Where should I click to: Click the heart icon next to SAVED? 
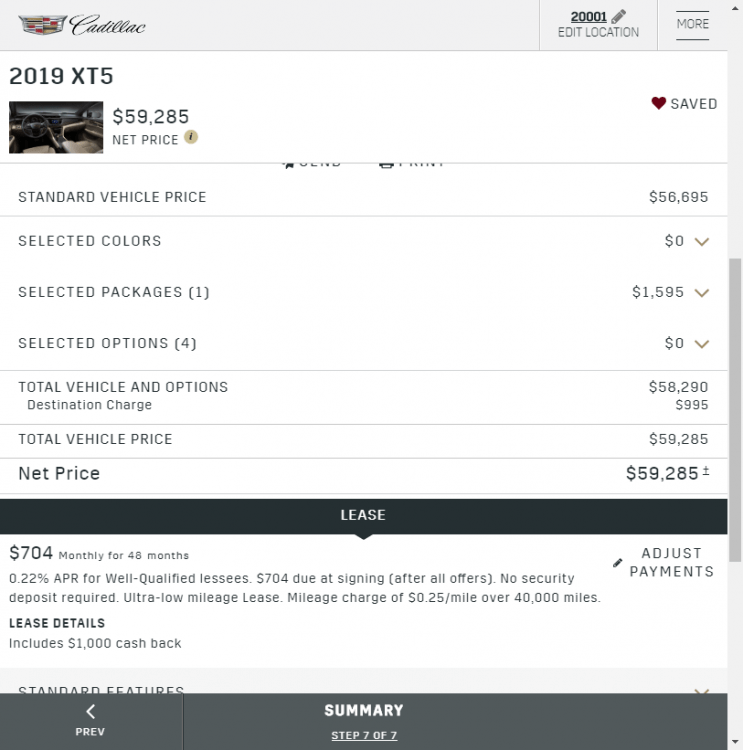658,103
